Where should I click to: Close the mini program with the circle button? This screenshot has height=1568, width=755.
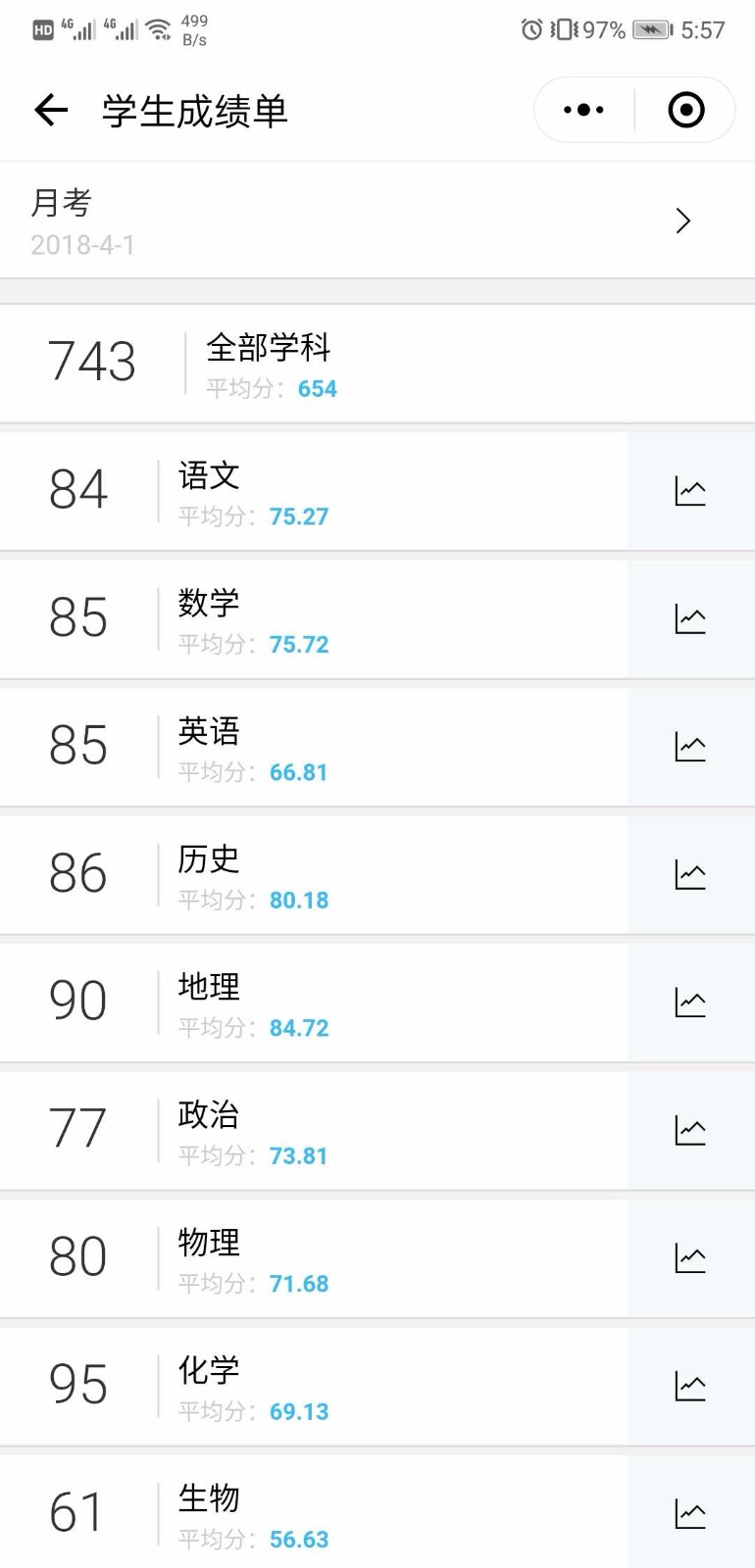coord(686,110)
